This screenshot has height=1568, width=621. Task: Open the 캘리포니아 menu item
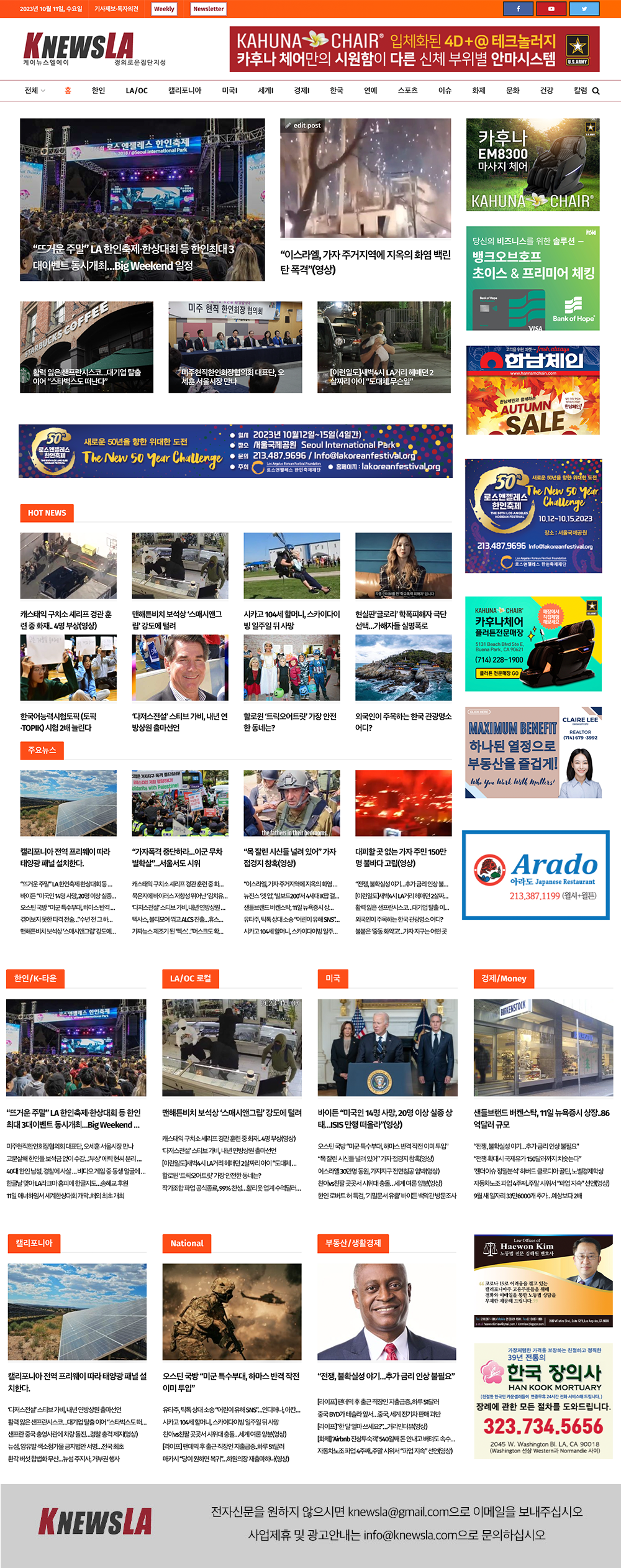[184, 91]
